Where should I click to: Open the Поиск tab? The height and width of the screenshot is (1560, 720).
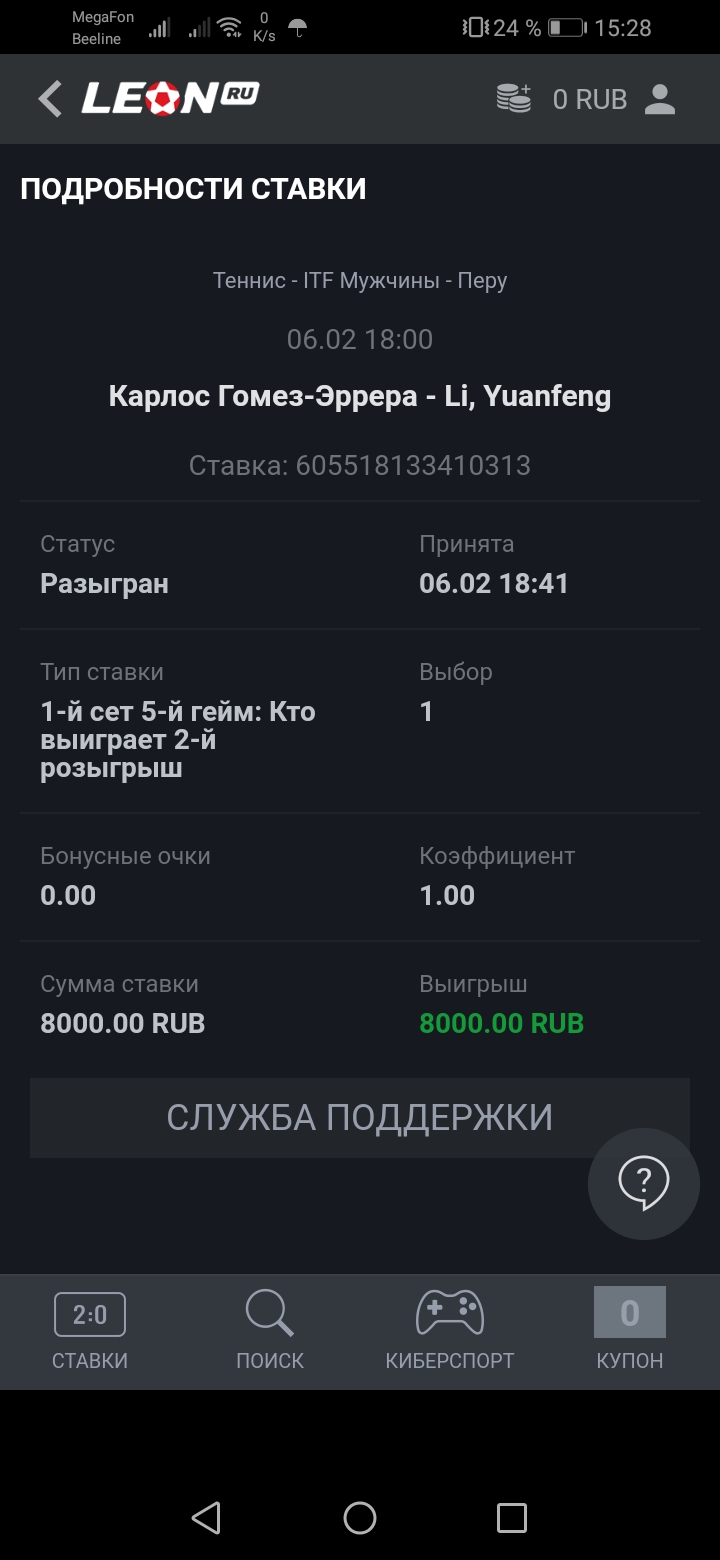pos(270,1331)
